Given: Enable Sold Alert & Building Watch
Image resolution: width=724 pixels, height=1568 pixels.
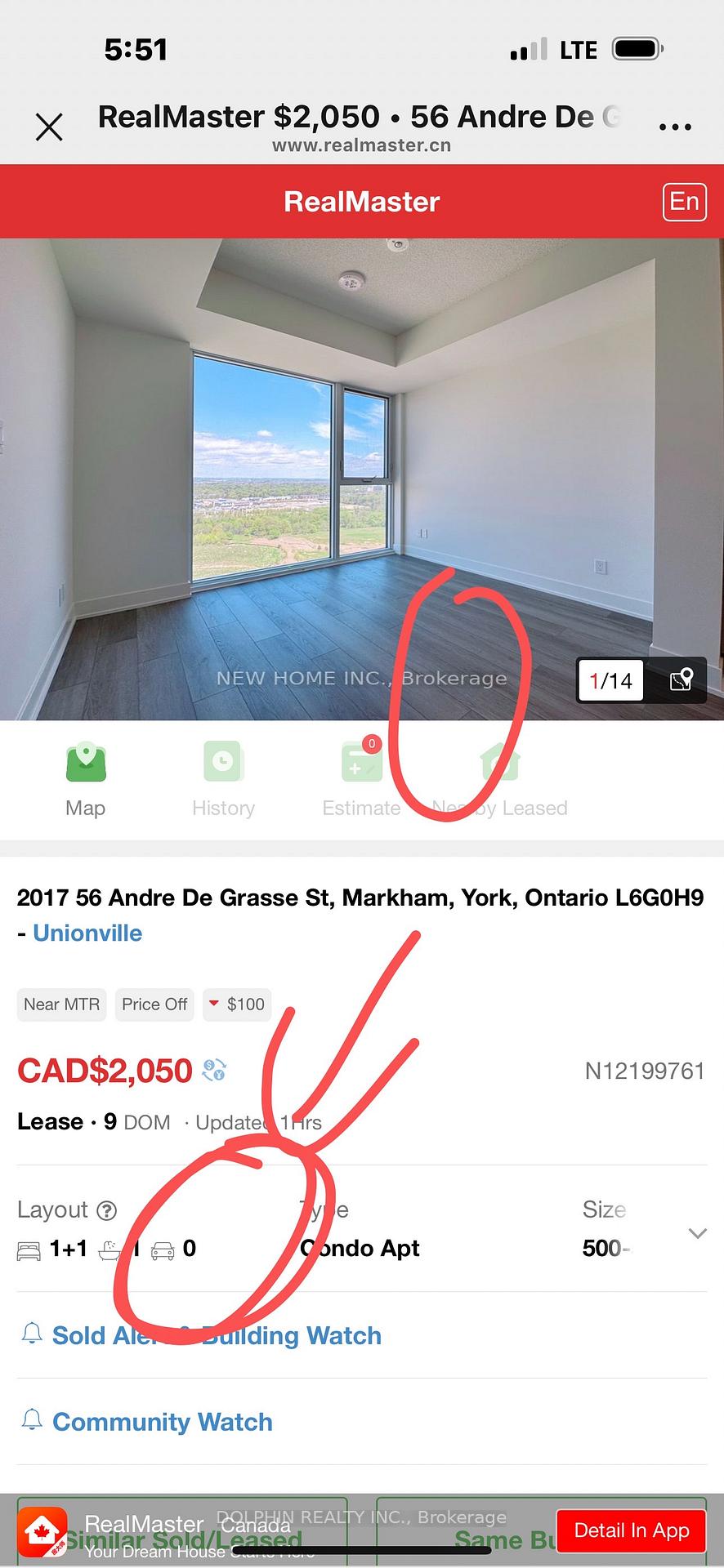Looking at the screenshot, I should [201, 1335].
